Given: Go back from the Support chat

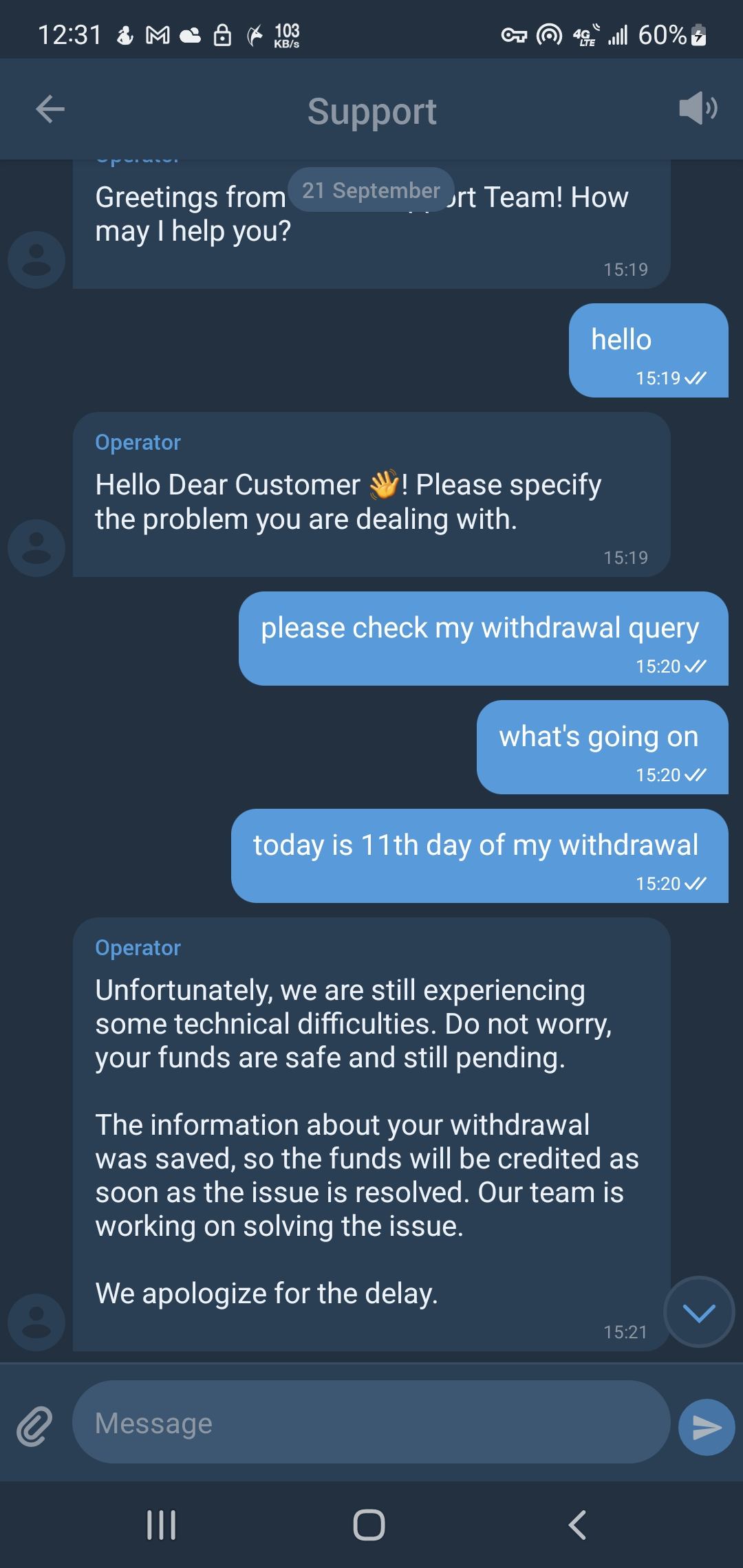Looking at the screenshot, I should tap(50, 109).
